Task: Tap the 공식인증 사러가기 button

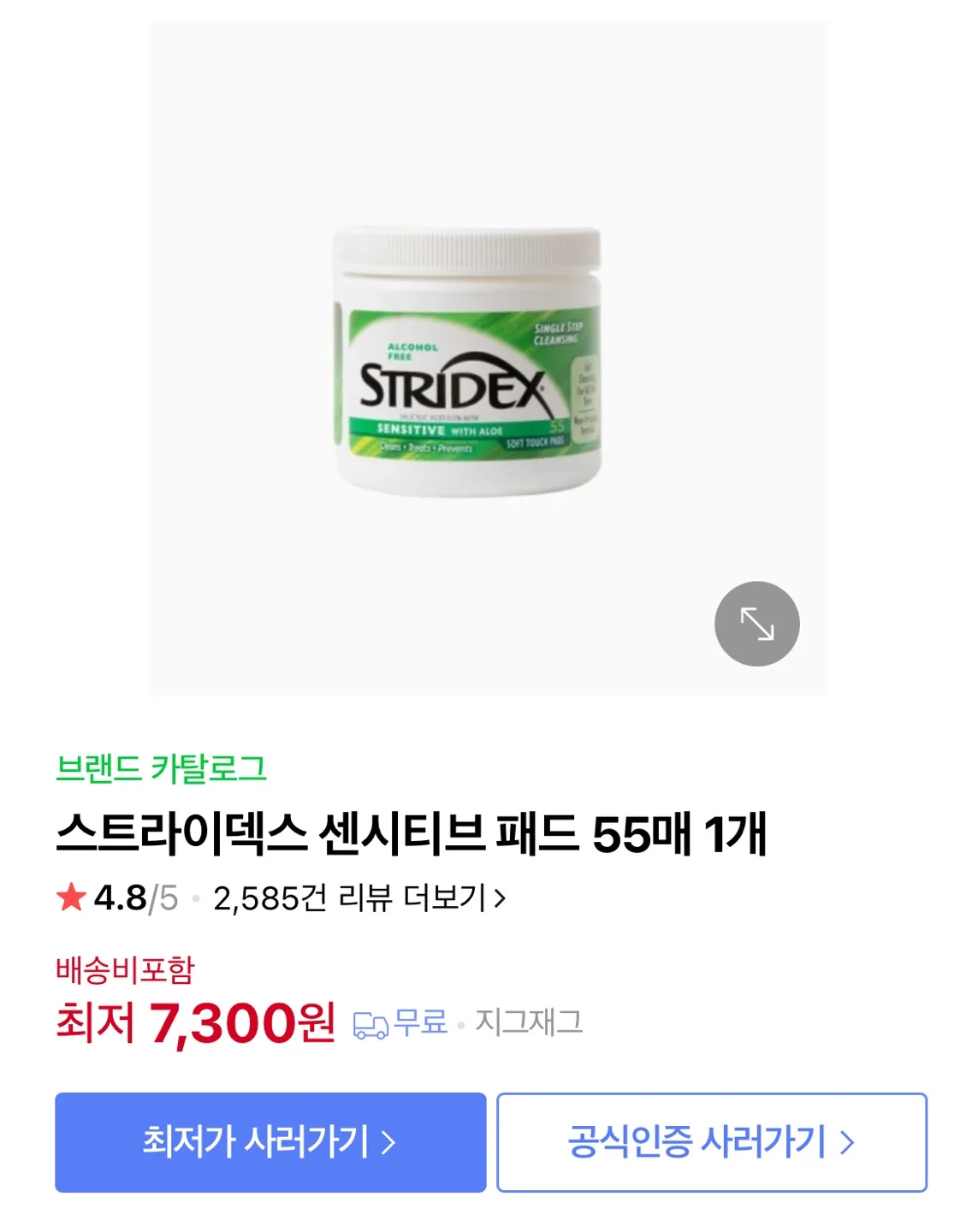Action: pos(711,1142)
